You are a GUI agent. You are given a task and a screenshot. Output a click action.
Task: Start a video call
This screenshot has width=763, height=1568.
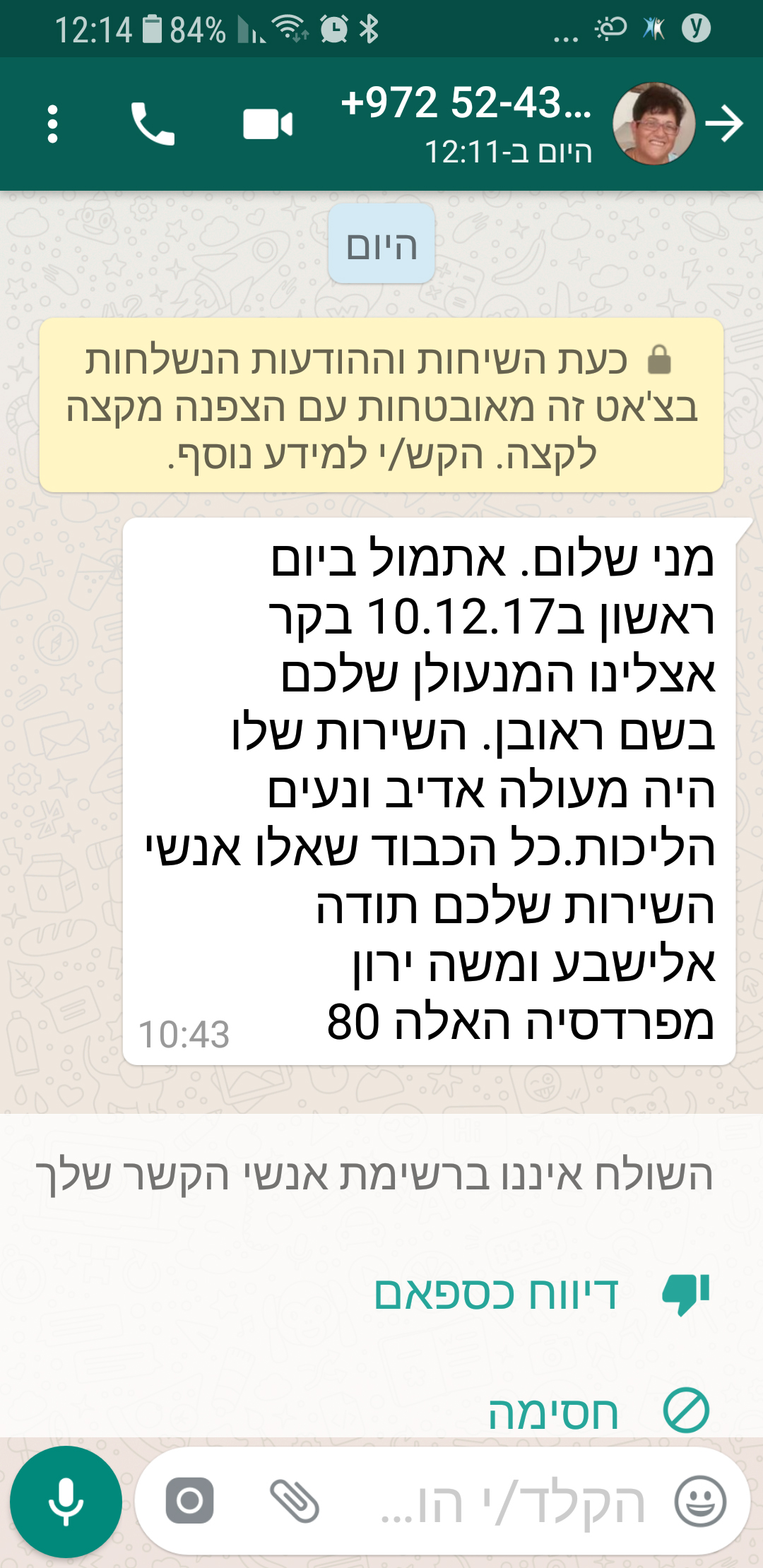(268, 124)
